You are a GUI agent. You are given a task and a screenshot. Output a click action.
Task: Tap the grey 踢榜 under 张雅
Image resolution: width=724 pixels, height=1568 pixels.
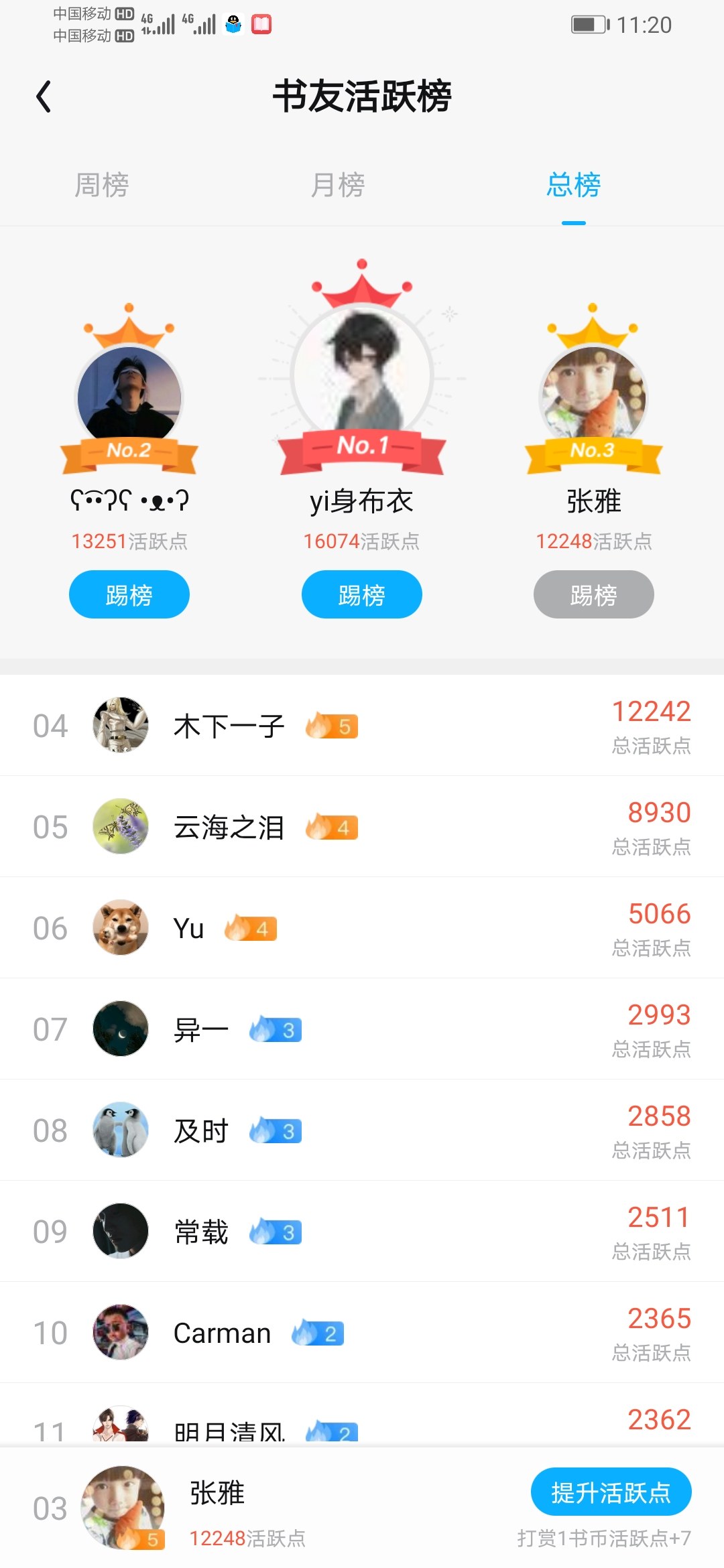point(594,594)
